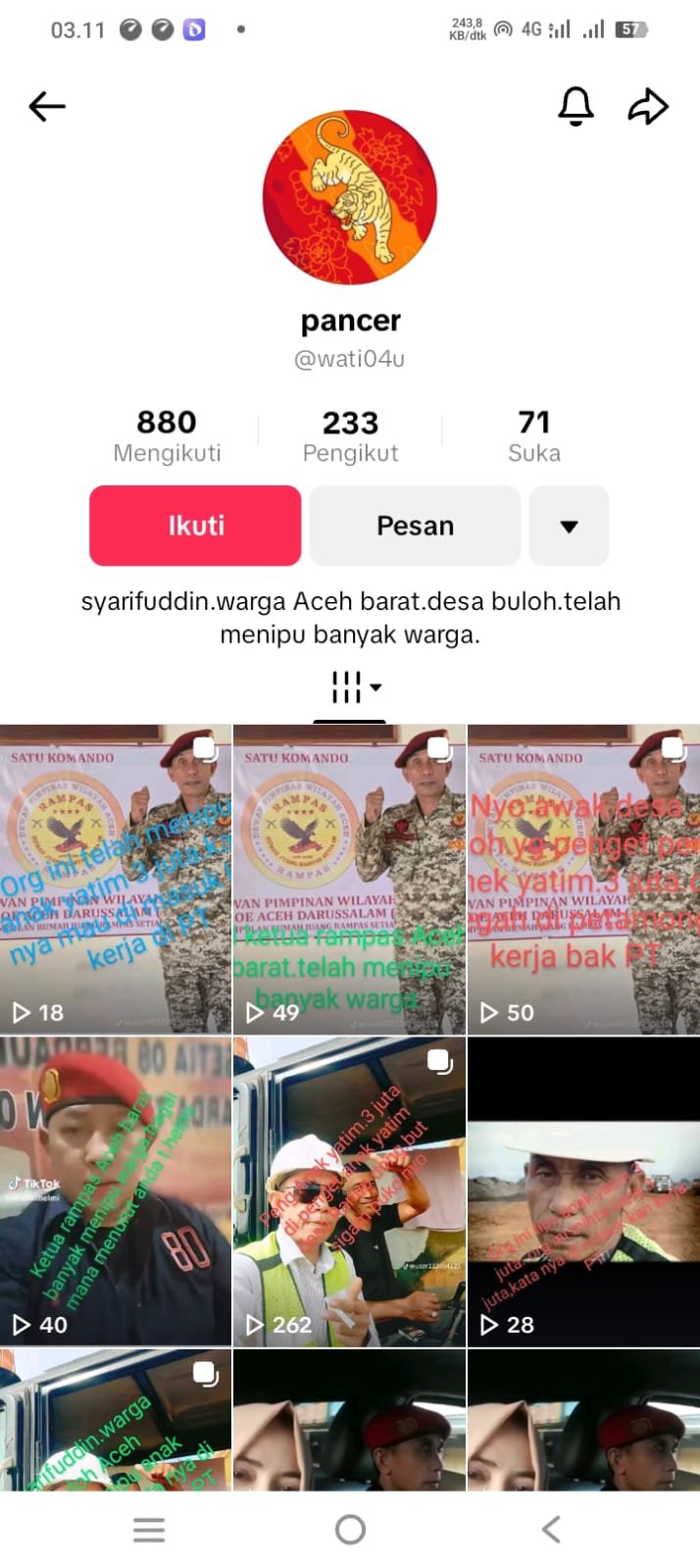Open the 880 Mengikuti following list
700x1568 pixels.
pos(167,435)
